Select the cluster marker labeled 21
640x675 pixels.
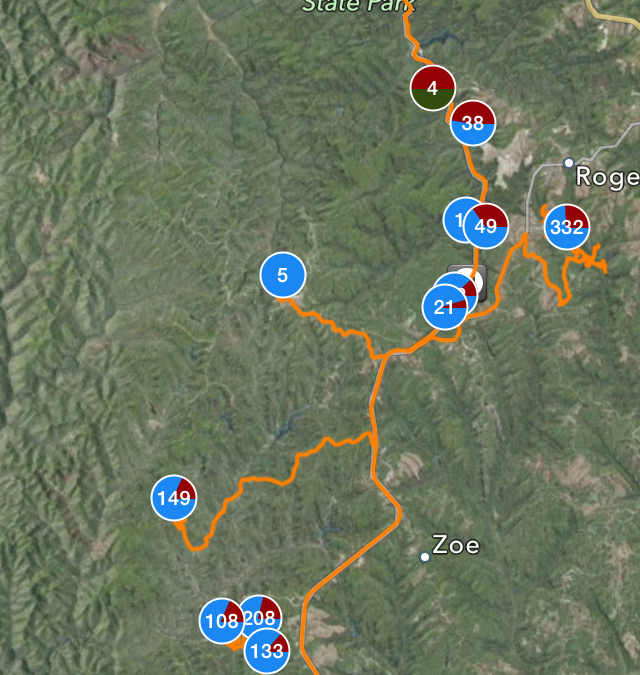coord(444,307)
